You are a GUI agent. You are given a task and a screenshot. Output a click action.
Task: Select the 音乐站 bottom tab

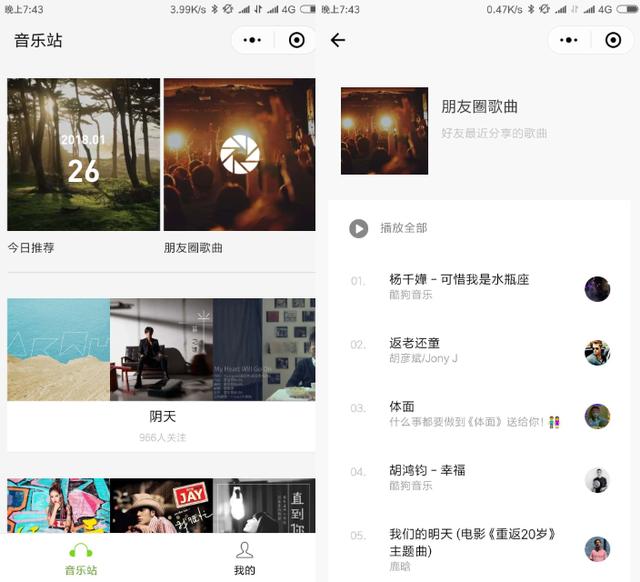point(81,558)
